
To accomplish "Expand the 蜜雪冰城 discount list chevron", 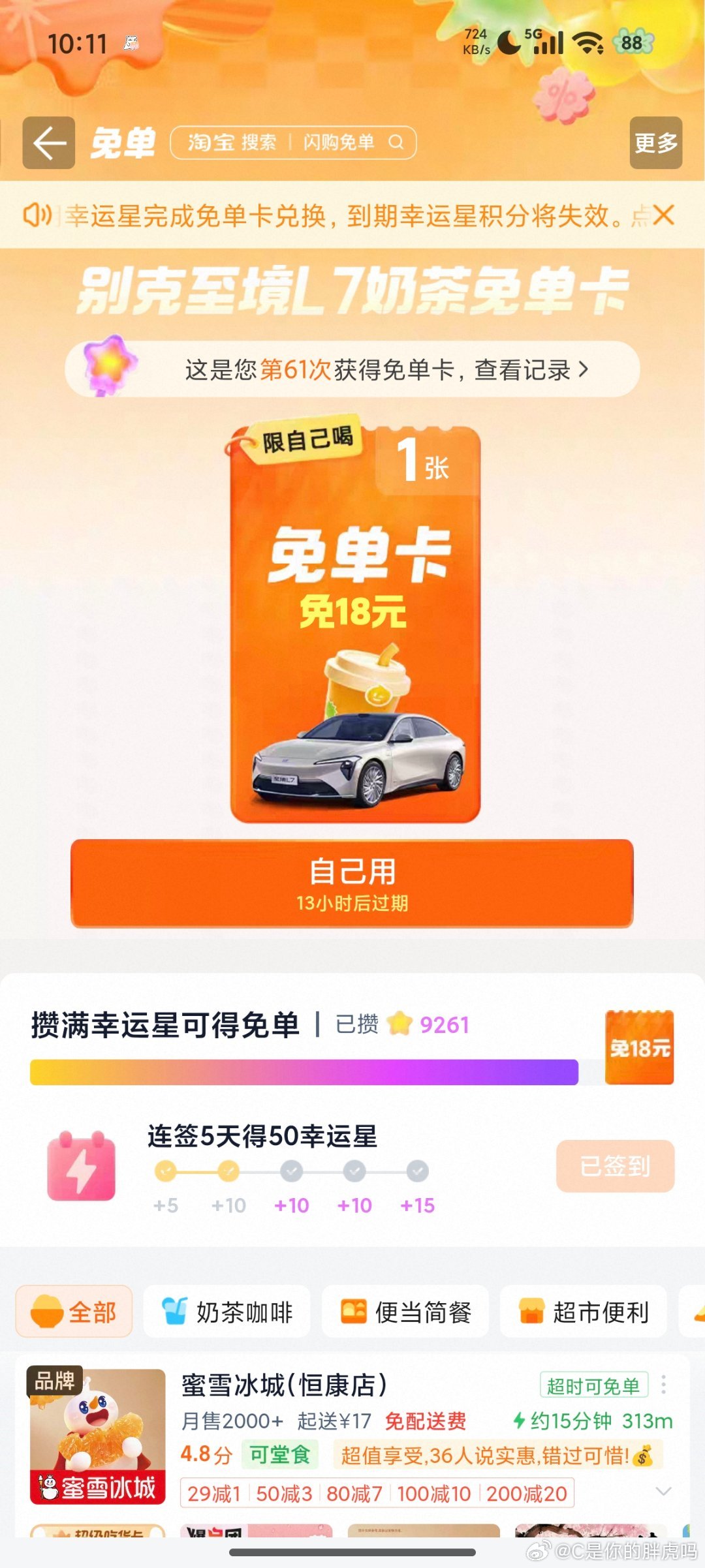I will [x=663, y=1492].
